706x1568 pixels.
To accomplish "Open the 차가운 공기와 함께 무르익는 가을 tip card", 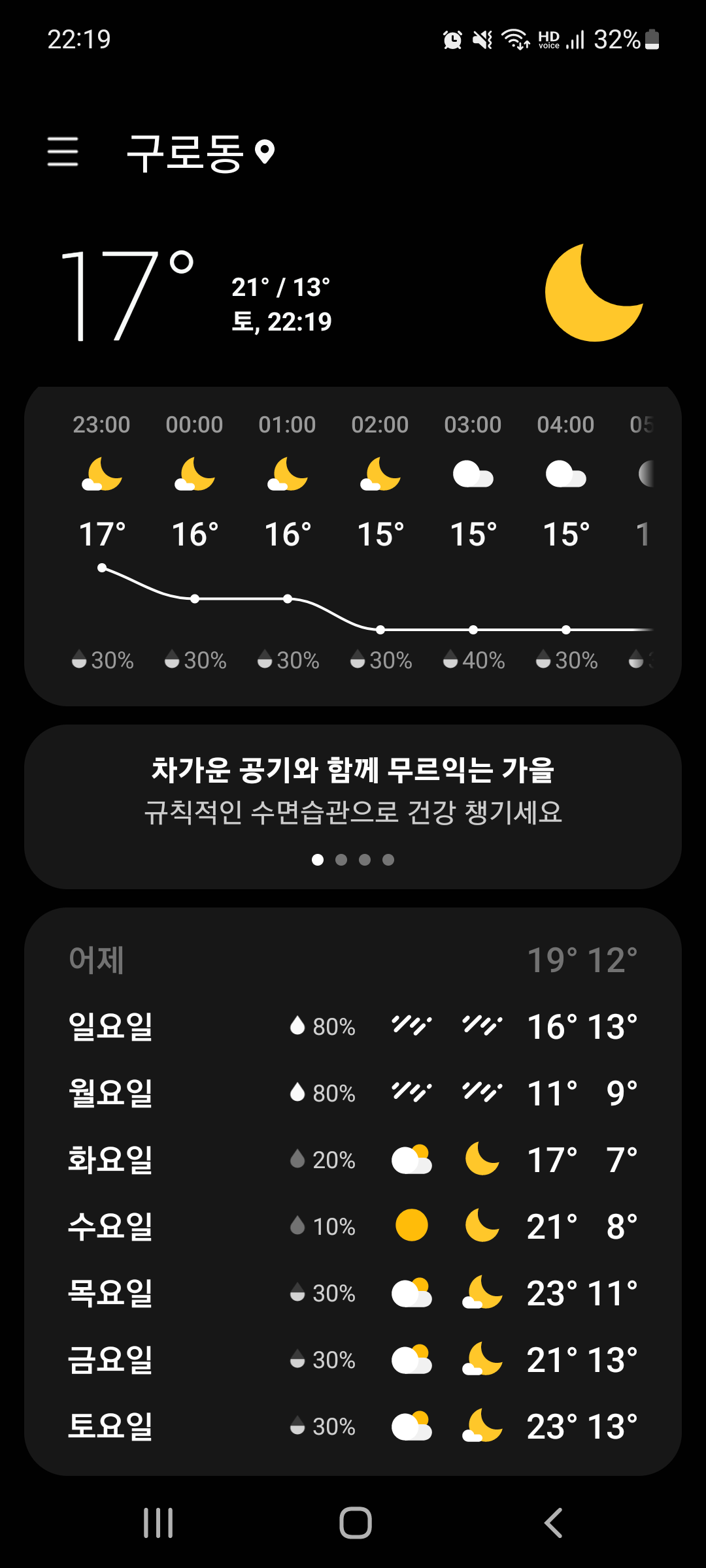I will [353, 791].
